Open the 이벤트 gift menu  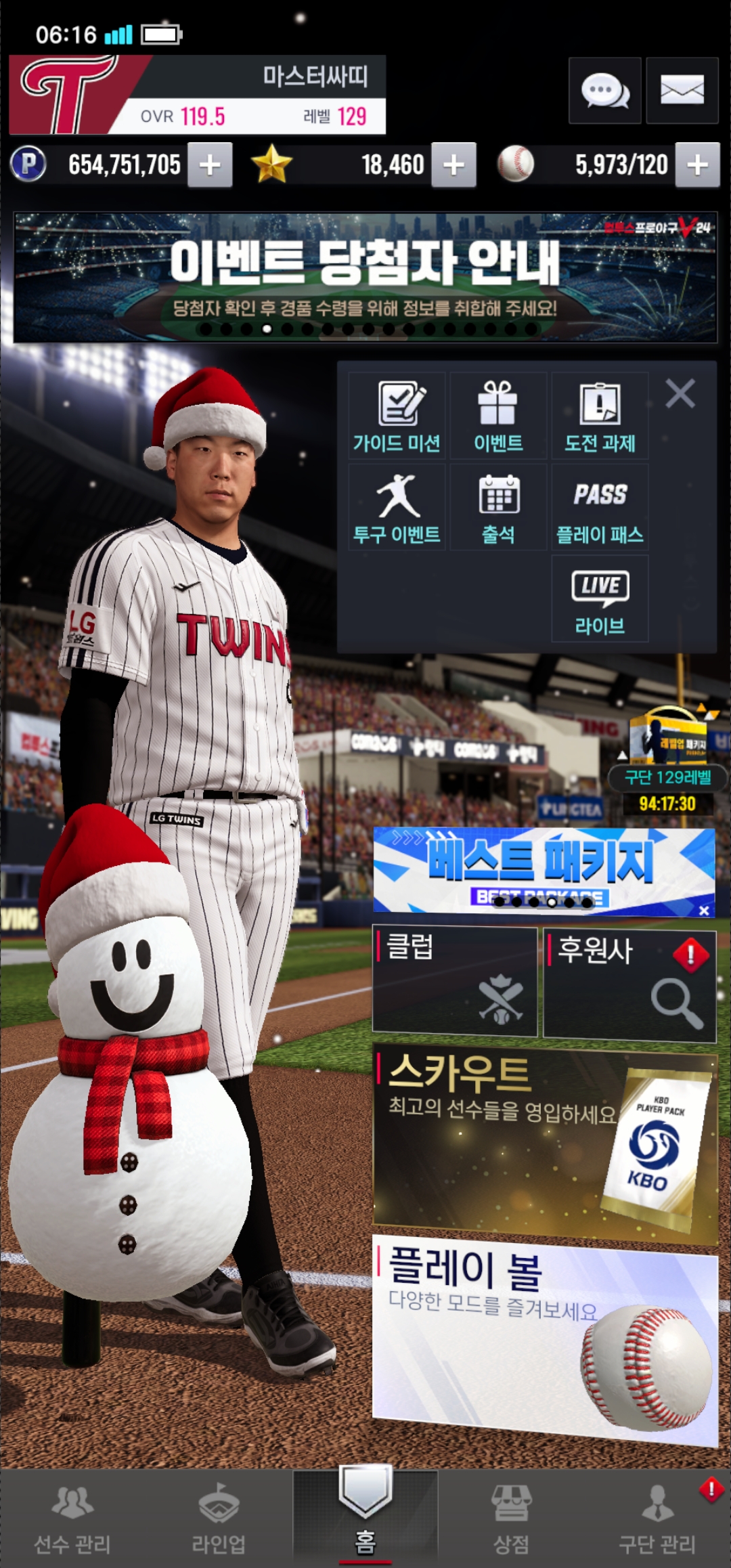[x=498, y=416]
